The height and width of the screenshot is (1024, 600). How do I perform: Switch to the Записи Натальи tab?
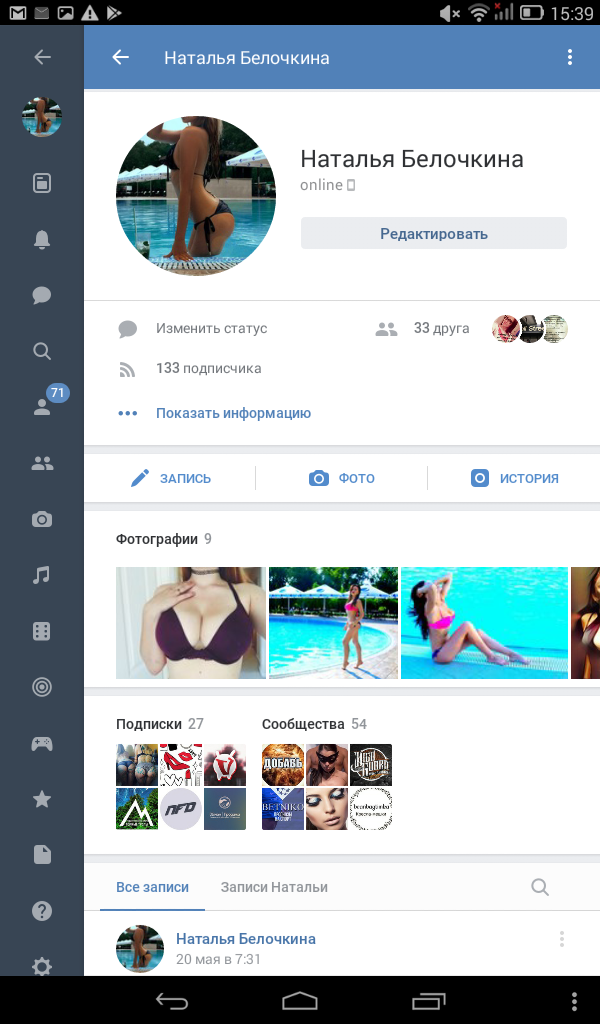click(x=274, y=887)
